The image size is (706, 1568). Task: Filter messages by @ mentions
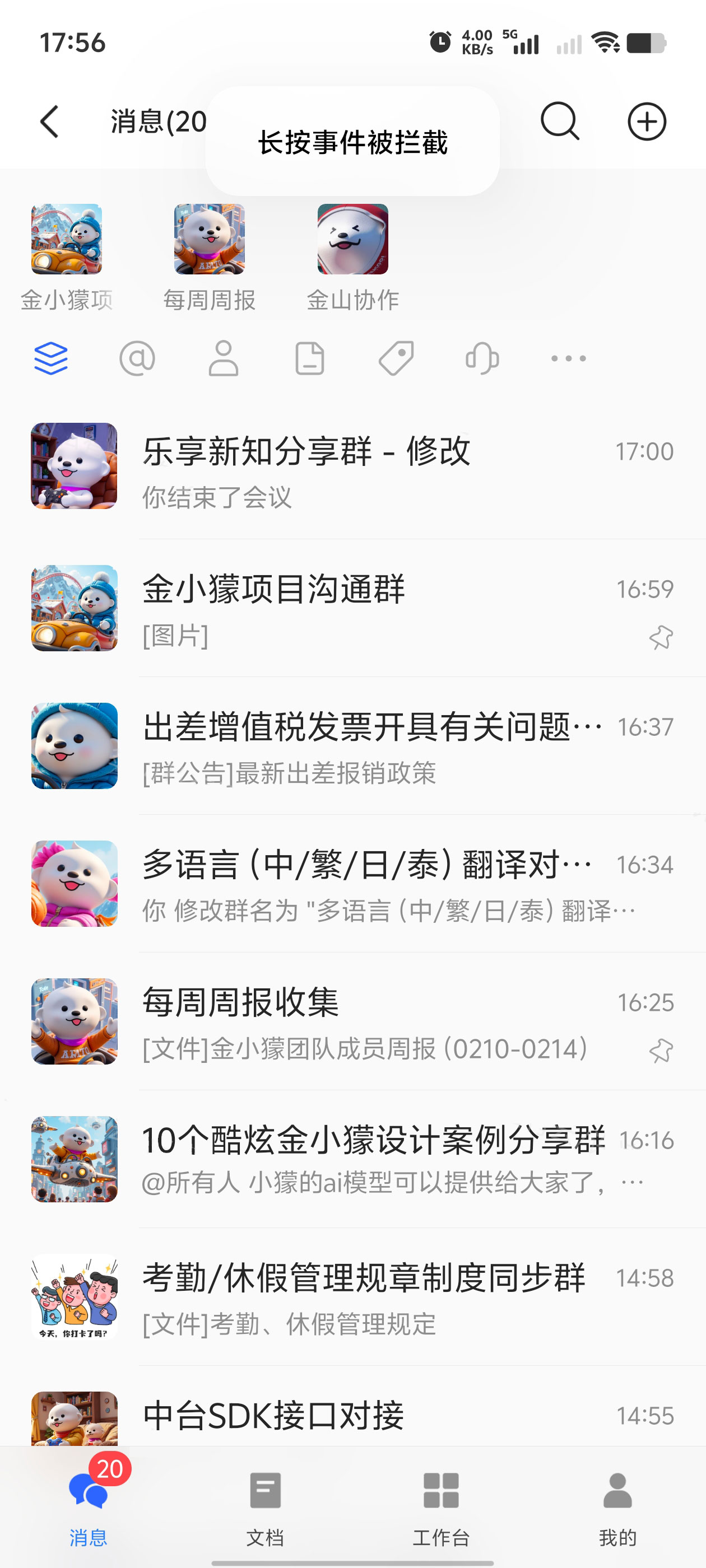pyautogui.click(x=137, y=358)
